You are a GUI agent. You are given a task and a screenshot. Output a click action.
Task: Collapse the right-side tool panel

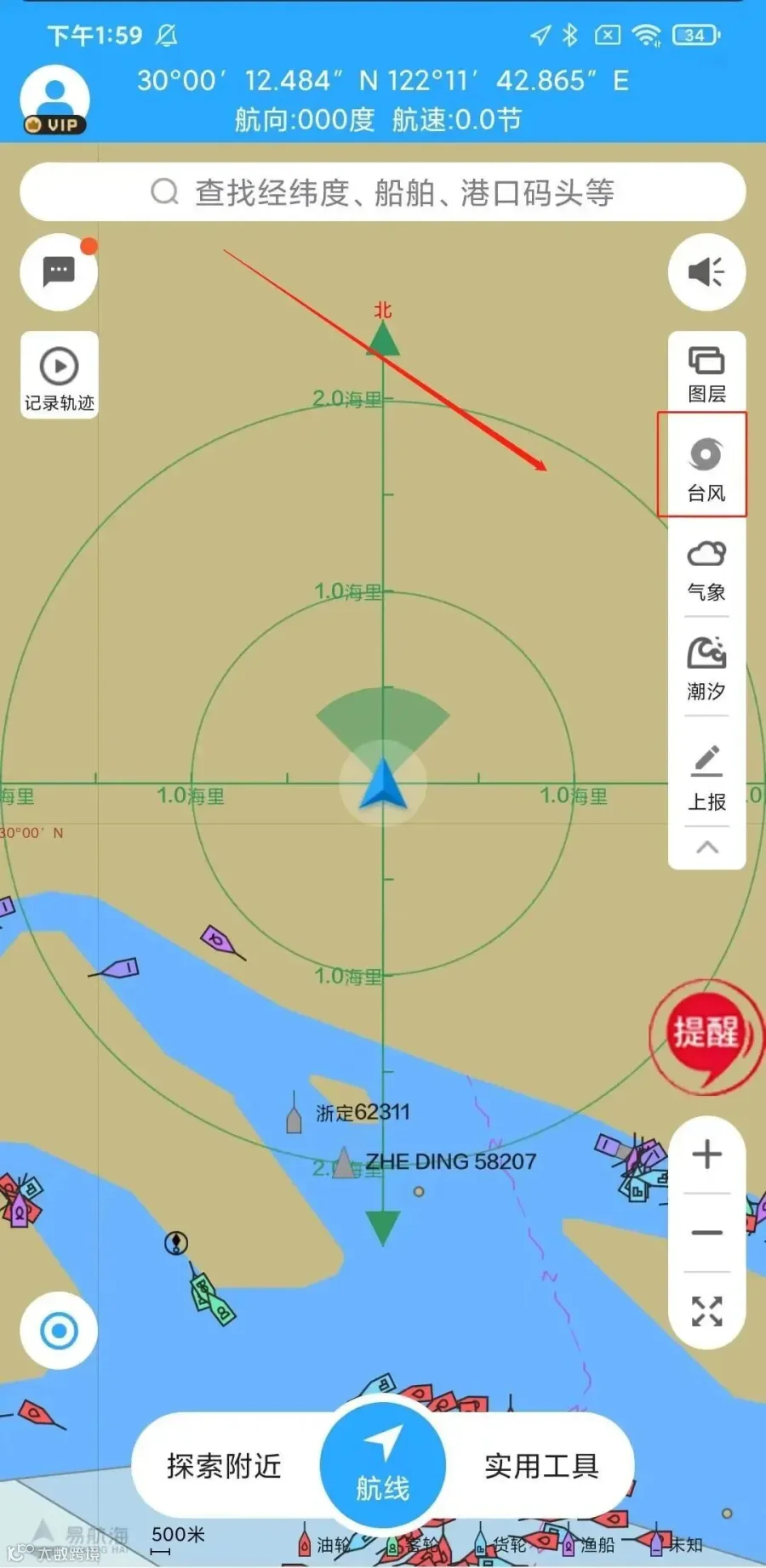click(706, 847)
